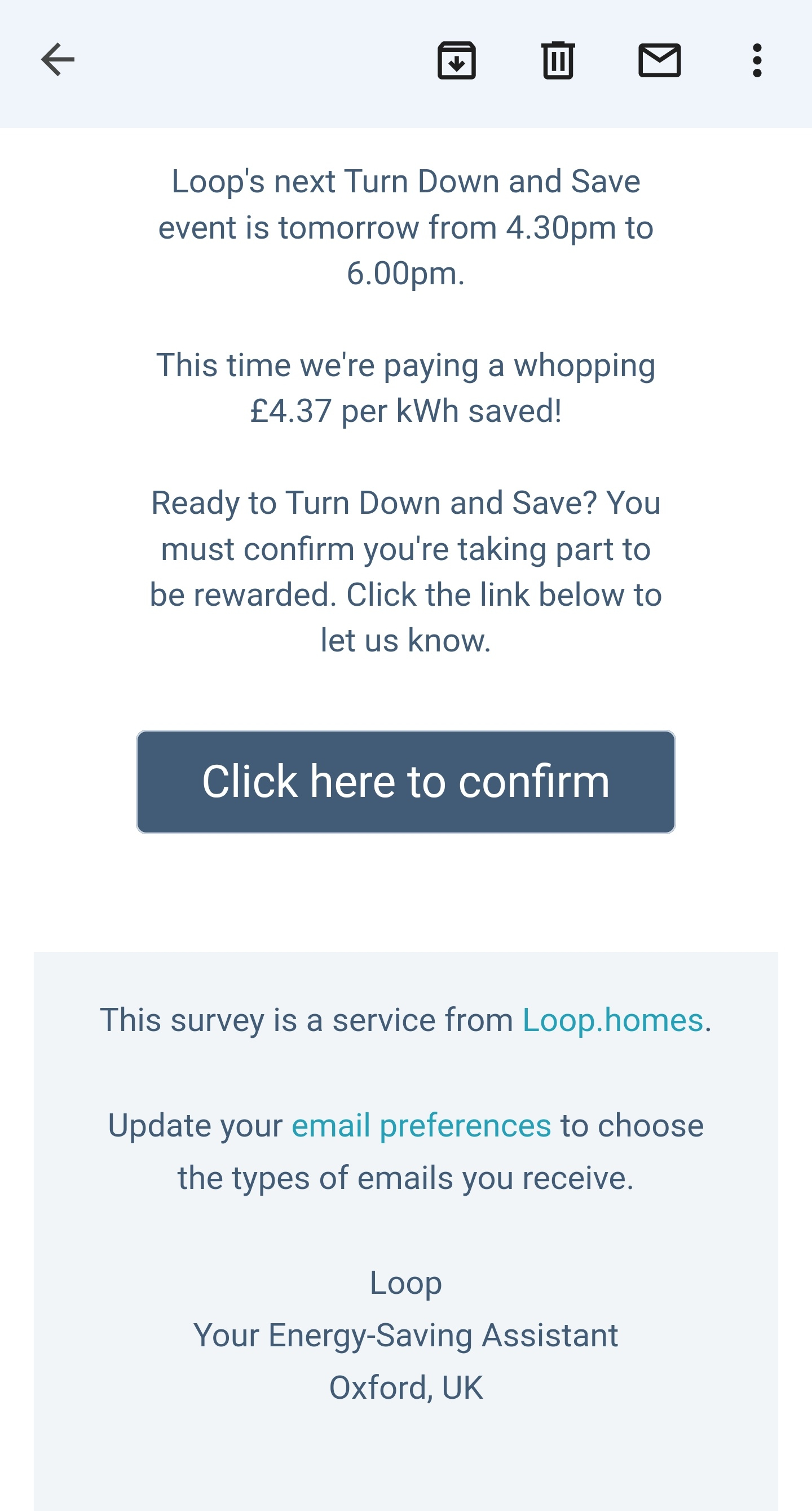Mark this email as unread
This screenshot has height=1511, width=812.
[x=659, y=60]
